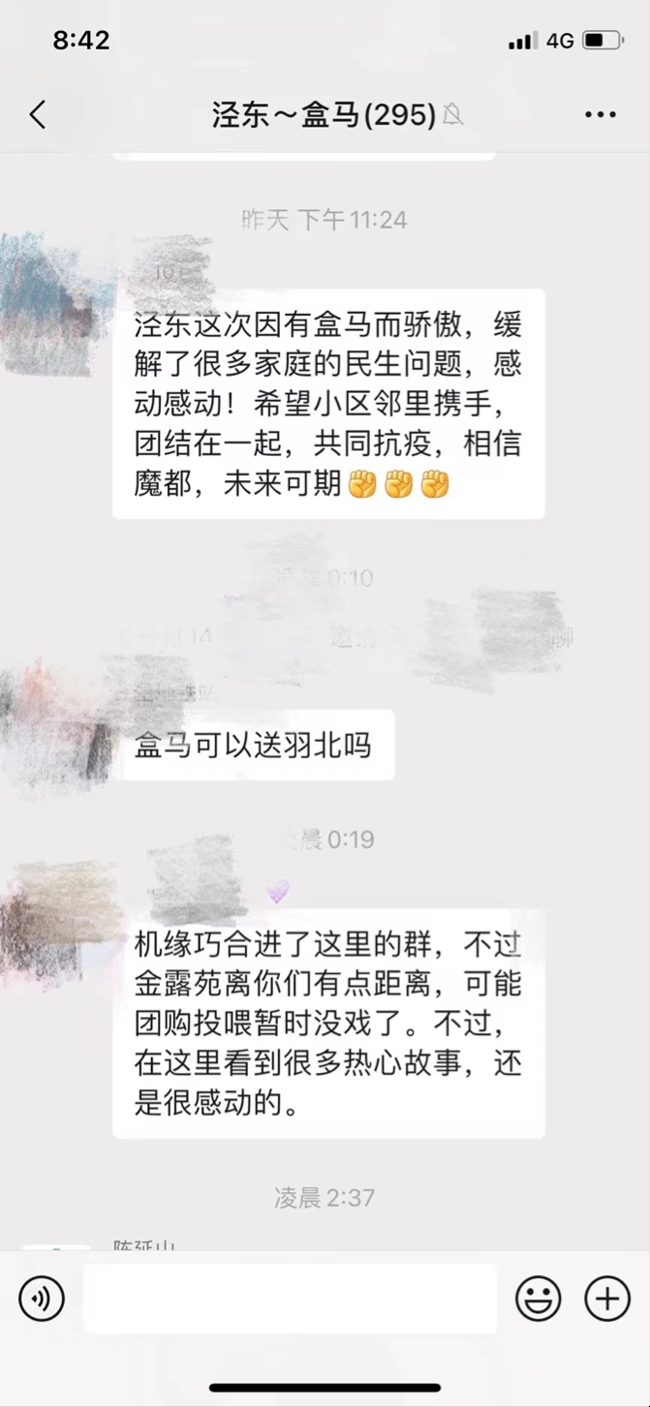Open the plus attachments menu
The height and width of the screenshot is (1407, 650).
607,1299
